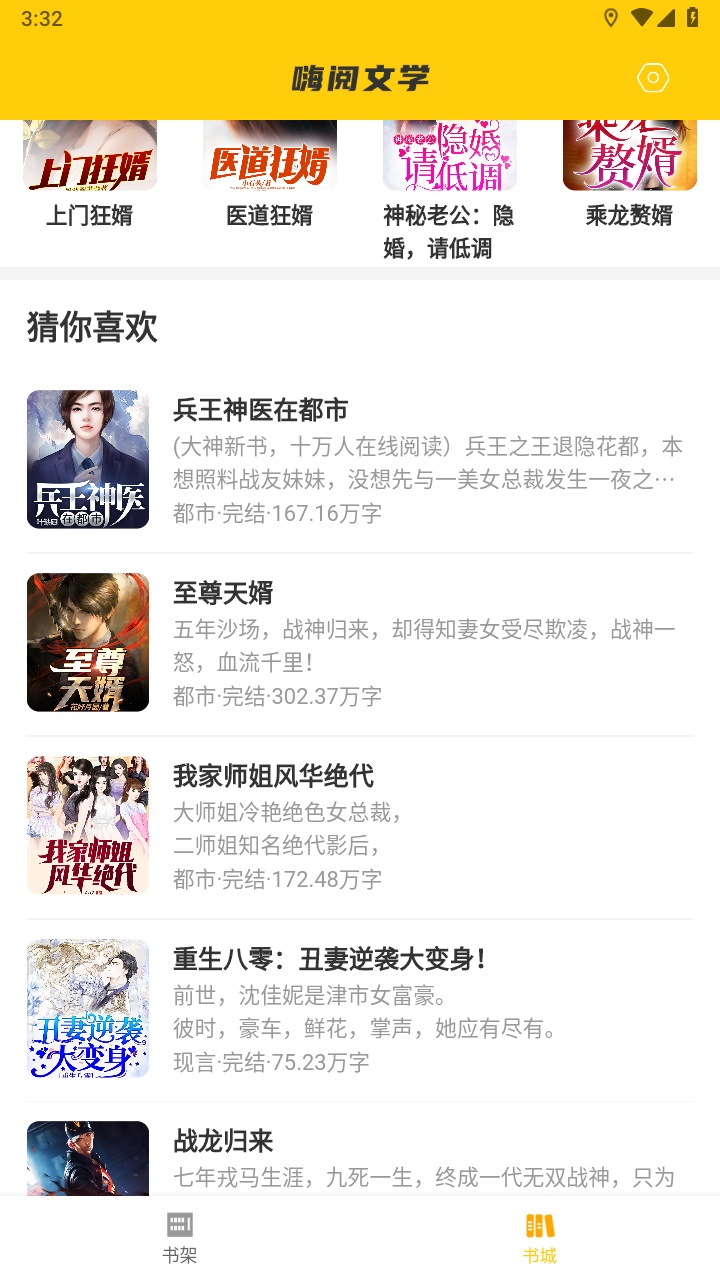Select 我家师姐风华绝代 from the list

(x=360, y=826)
